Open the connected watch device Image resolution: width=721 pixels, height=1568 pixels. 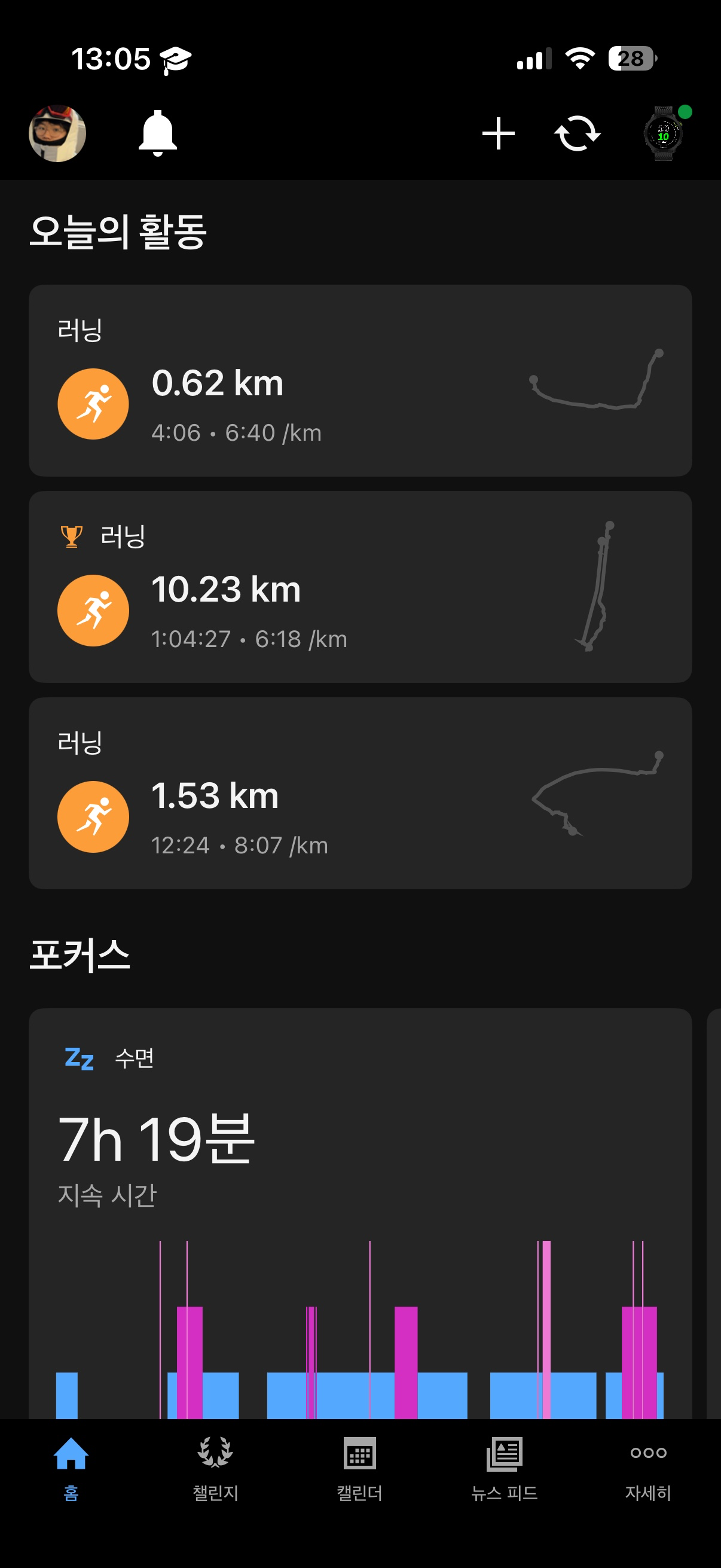(663, 133)
